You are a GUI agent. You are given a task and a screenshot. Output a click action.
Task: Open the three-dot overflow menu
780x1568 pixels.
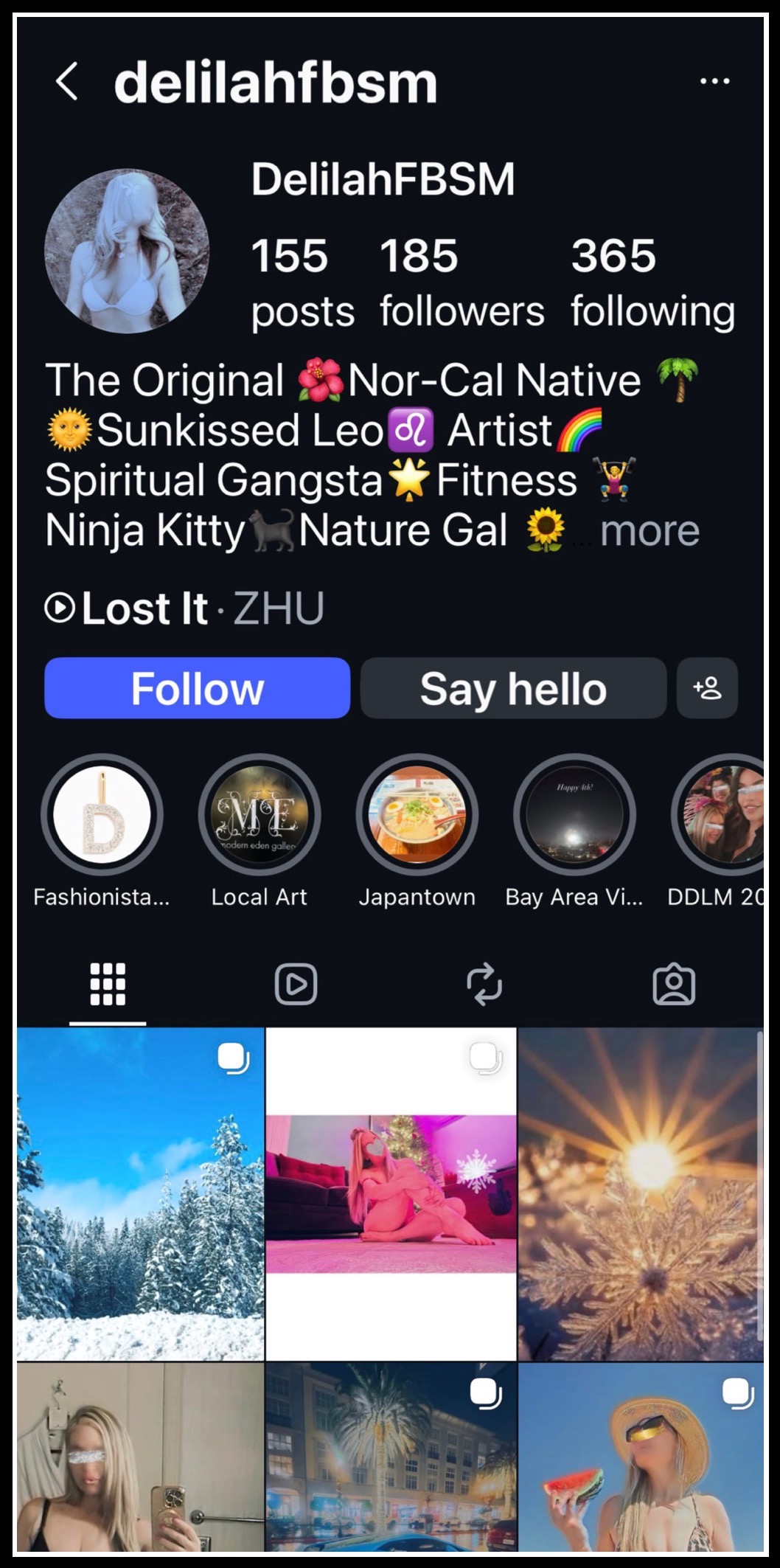(714, 81)
